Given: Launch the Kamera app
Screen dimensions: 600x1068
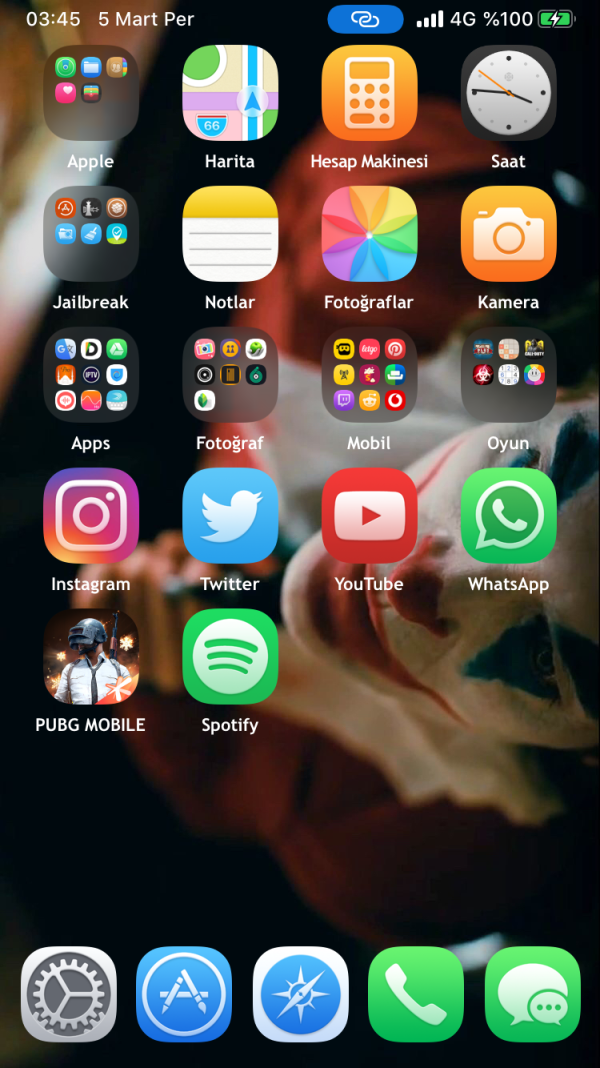Looking at the screenshot, I should coord(508,234).
